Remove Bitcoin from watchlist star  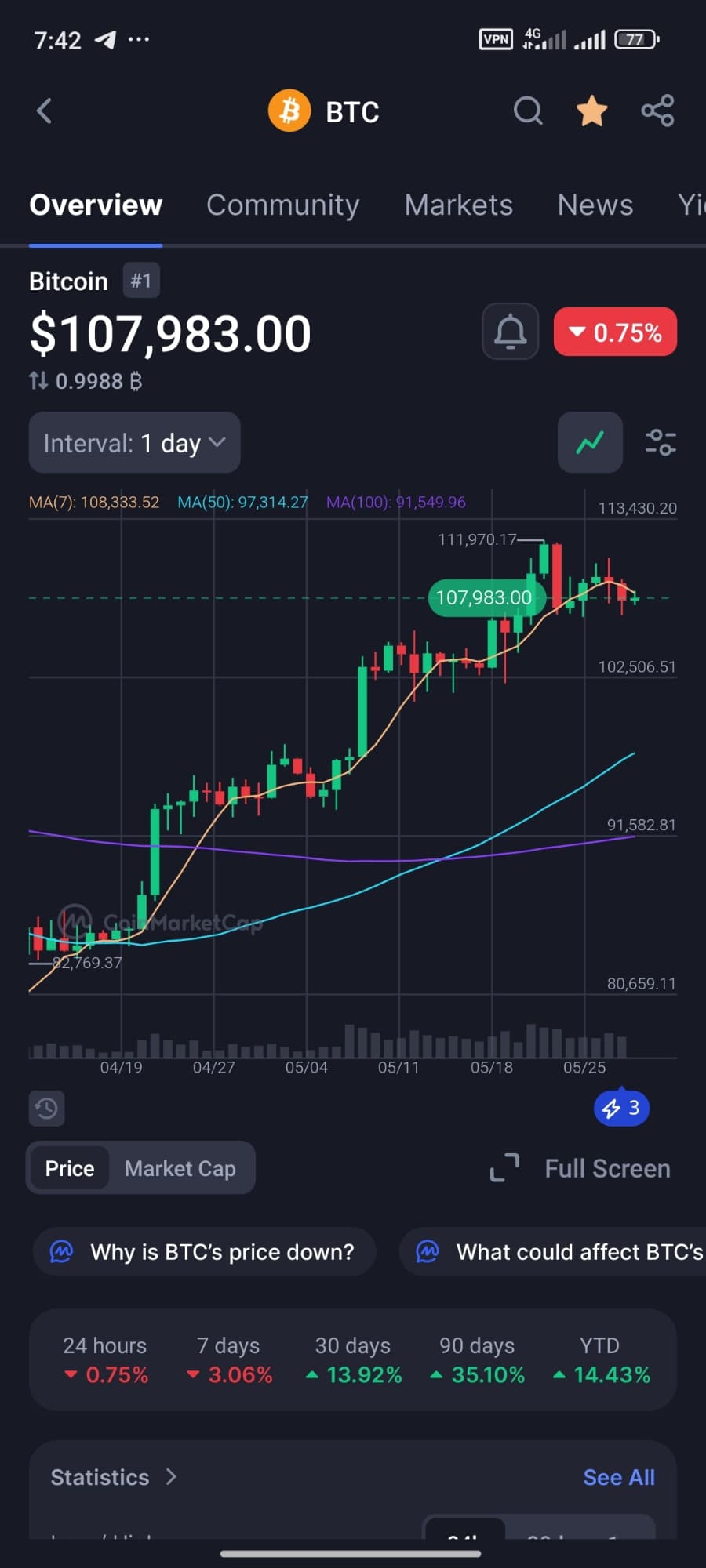click(x=591, y=111)
